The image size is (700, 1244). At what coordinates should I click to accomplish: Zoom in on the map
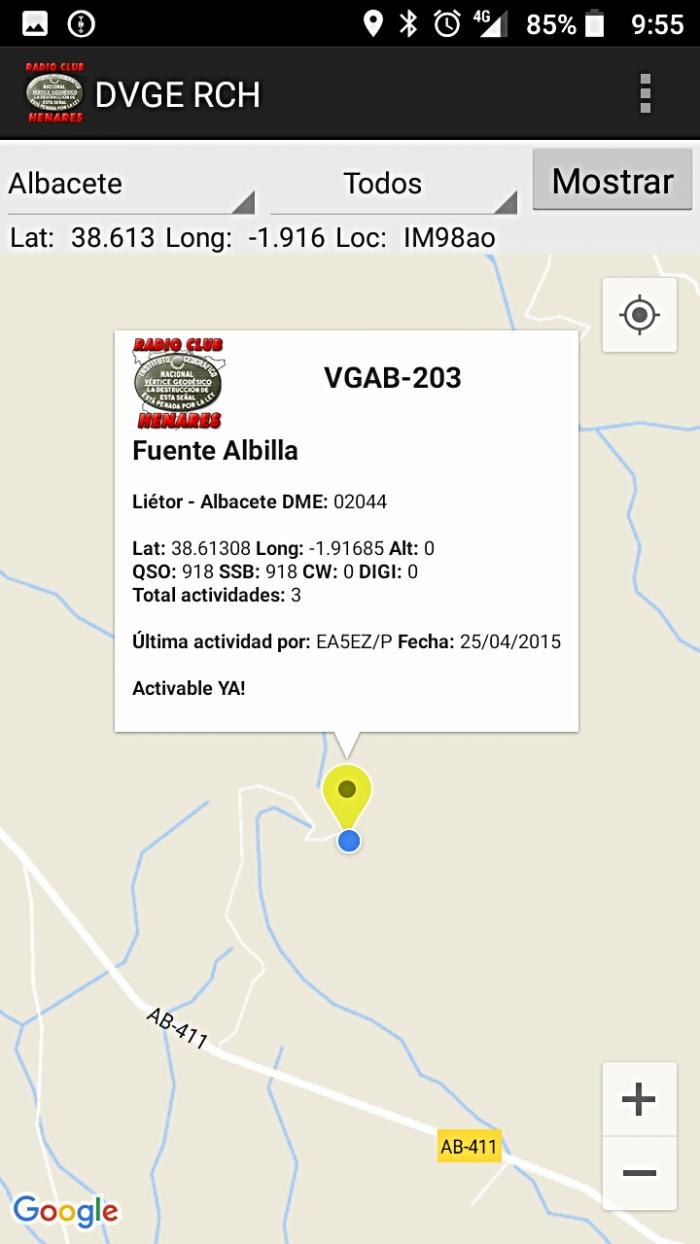tap(639, 1099)
